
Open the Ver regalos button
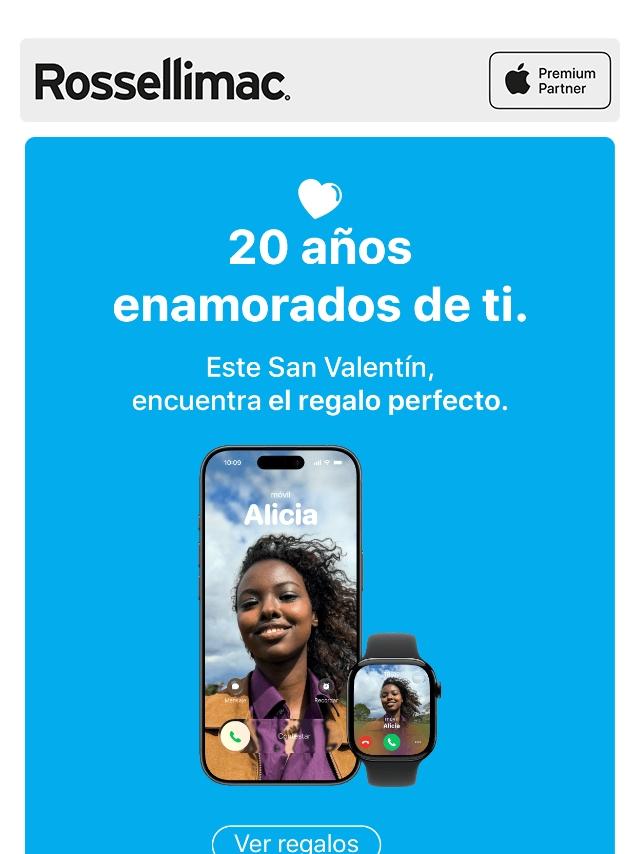coord(297,841)
